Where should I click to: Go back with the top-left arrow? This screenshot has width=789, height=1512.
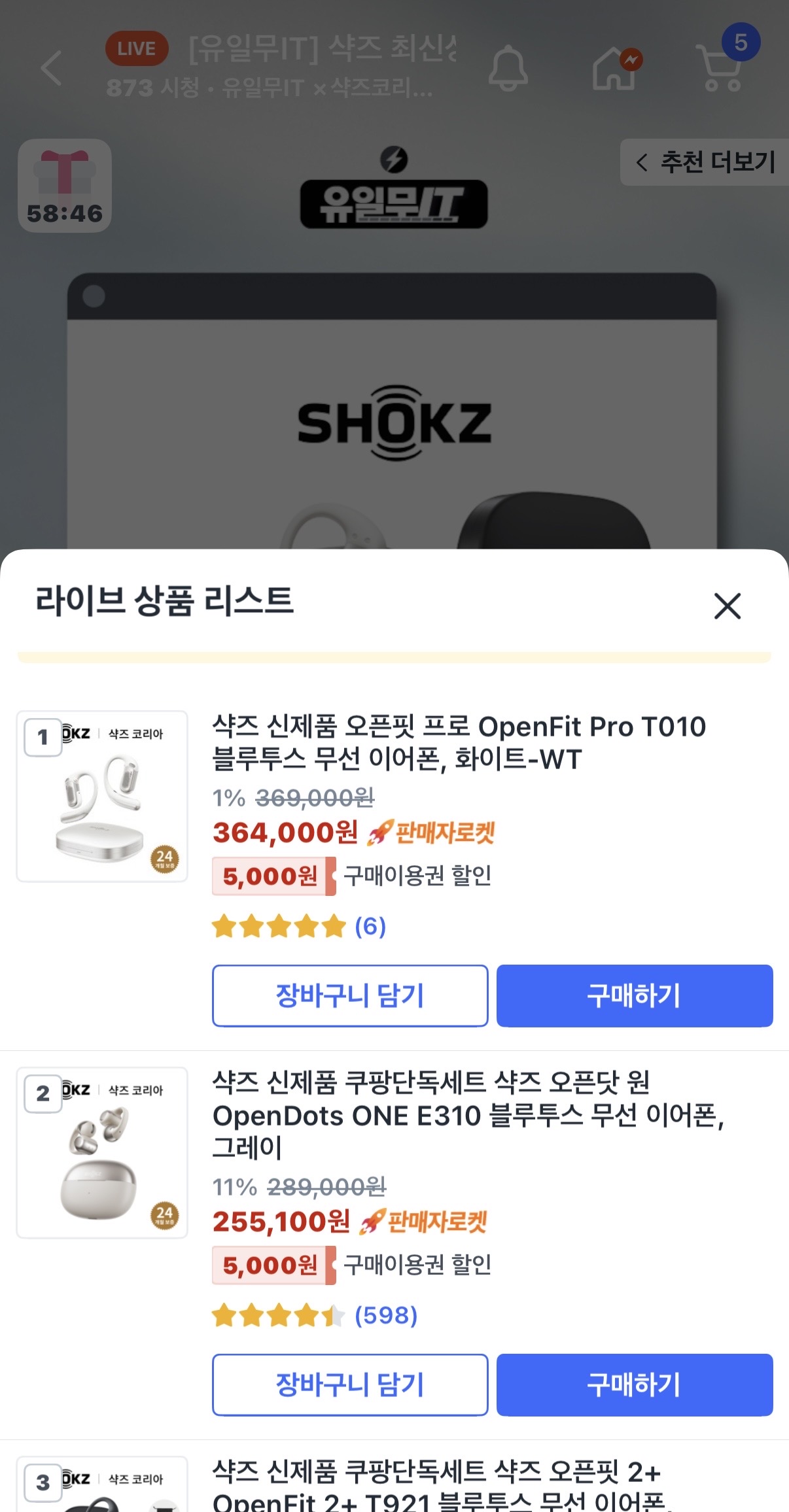[x=51, y=68]
